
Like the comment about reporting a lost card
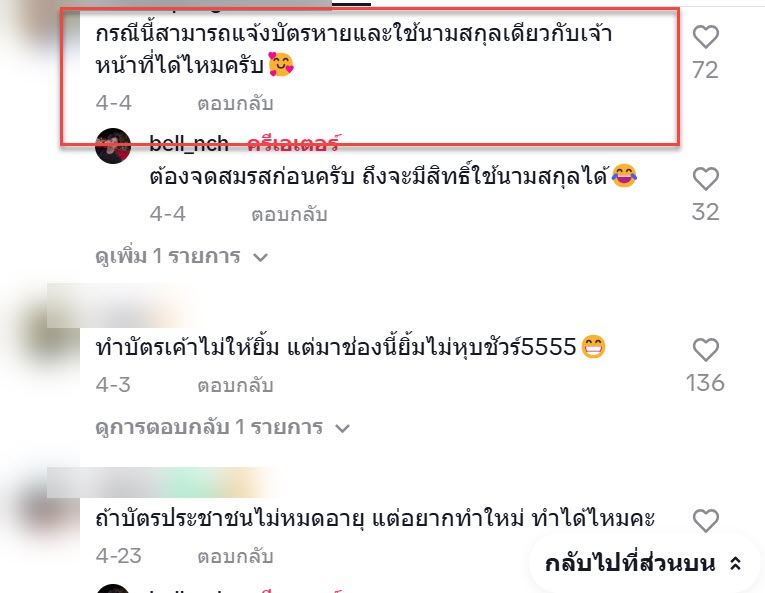(x=706, y=39)
